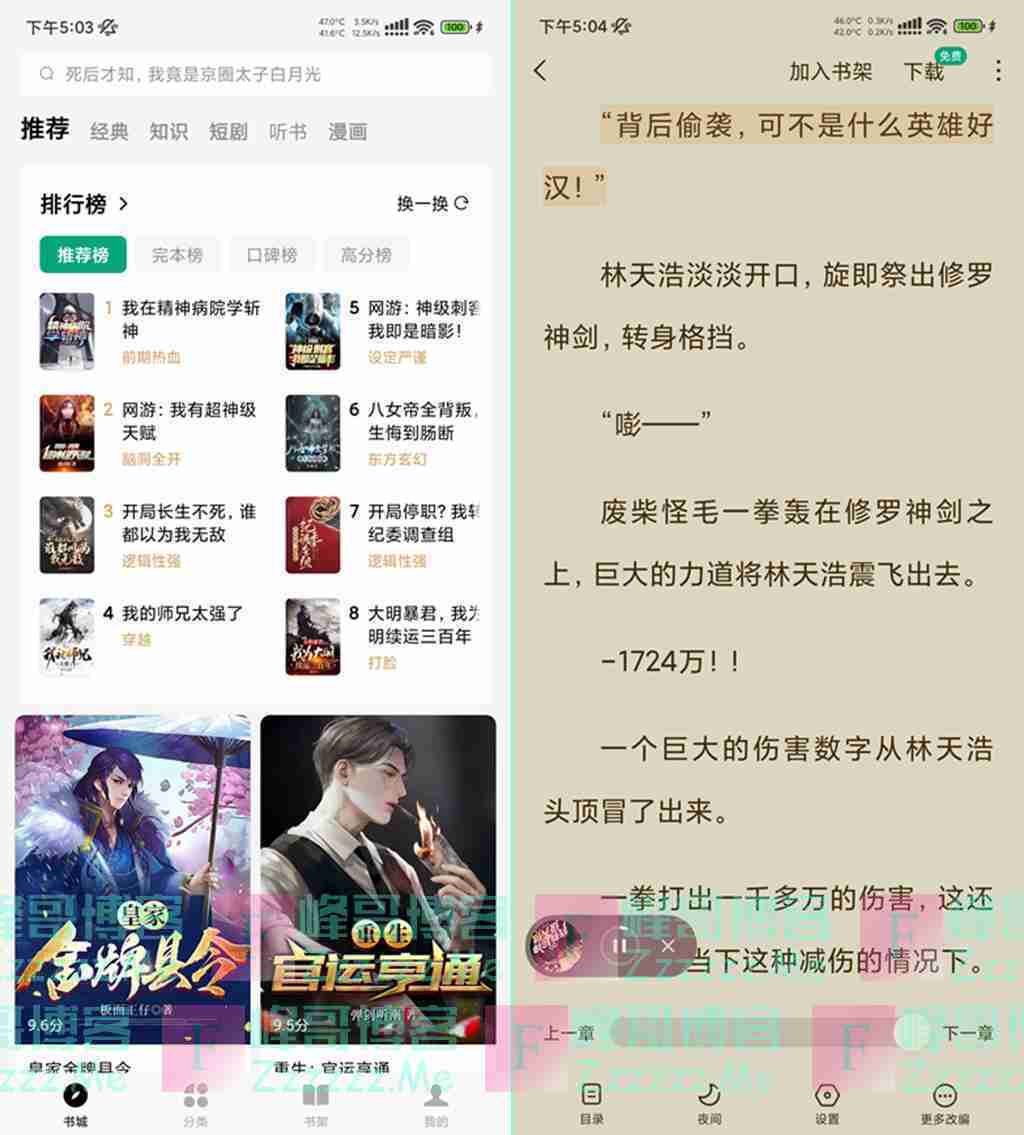1024x1135 pixels.
Task: Tap the back arrow in the reader
Action: 541,70
